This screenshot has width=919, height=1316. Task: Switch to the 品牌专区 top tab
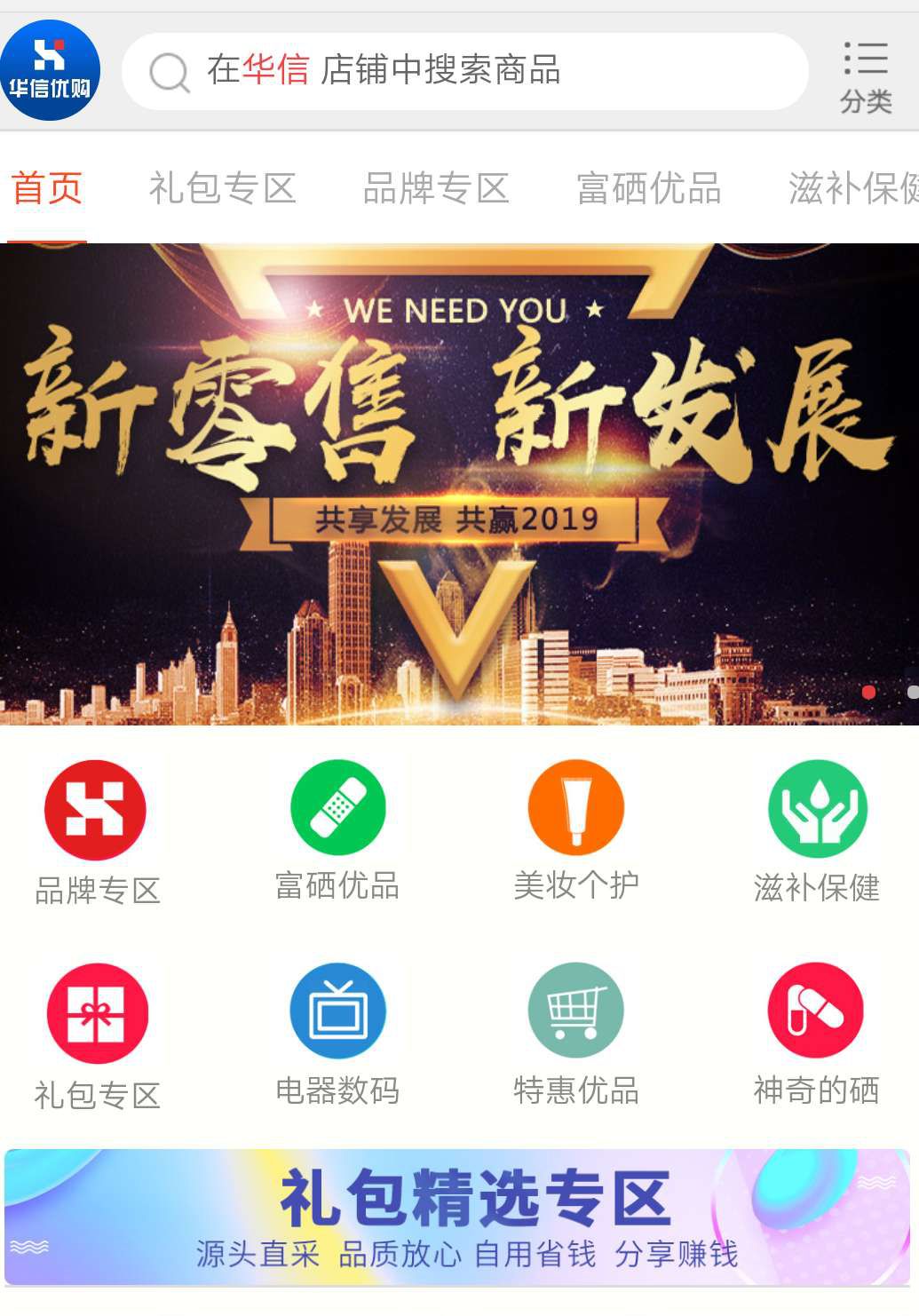tap(436, 188)
